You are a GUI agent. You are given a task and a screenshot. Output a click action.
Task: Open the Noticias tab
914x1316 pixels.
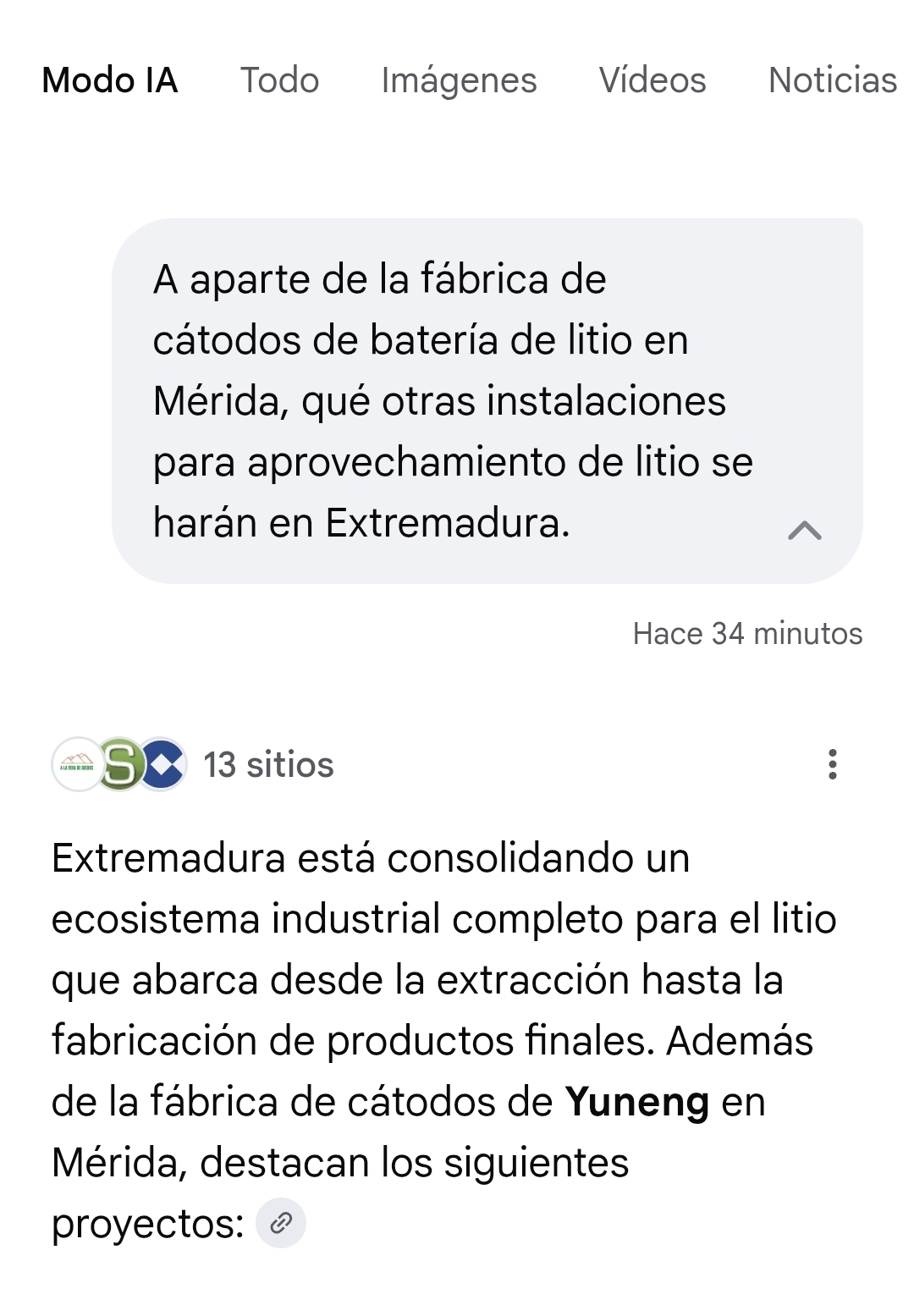[832, 81]
